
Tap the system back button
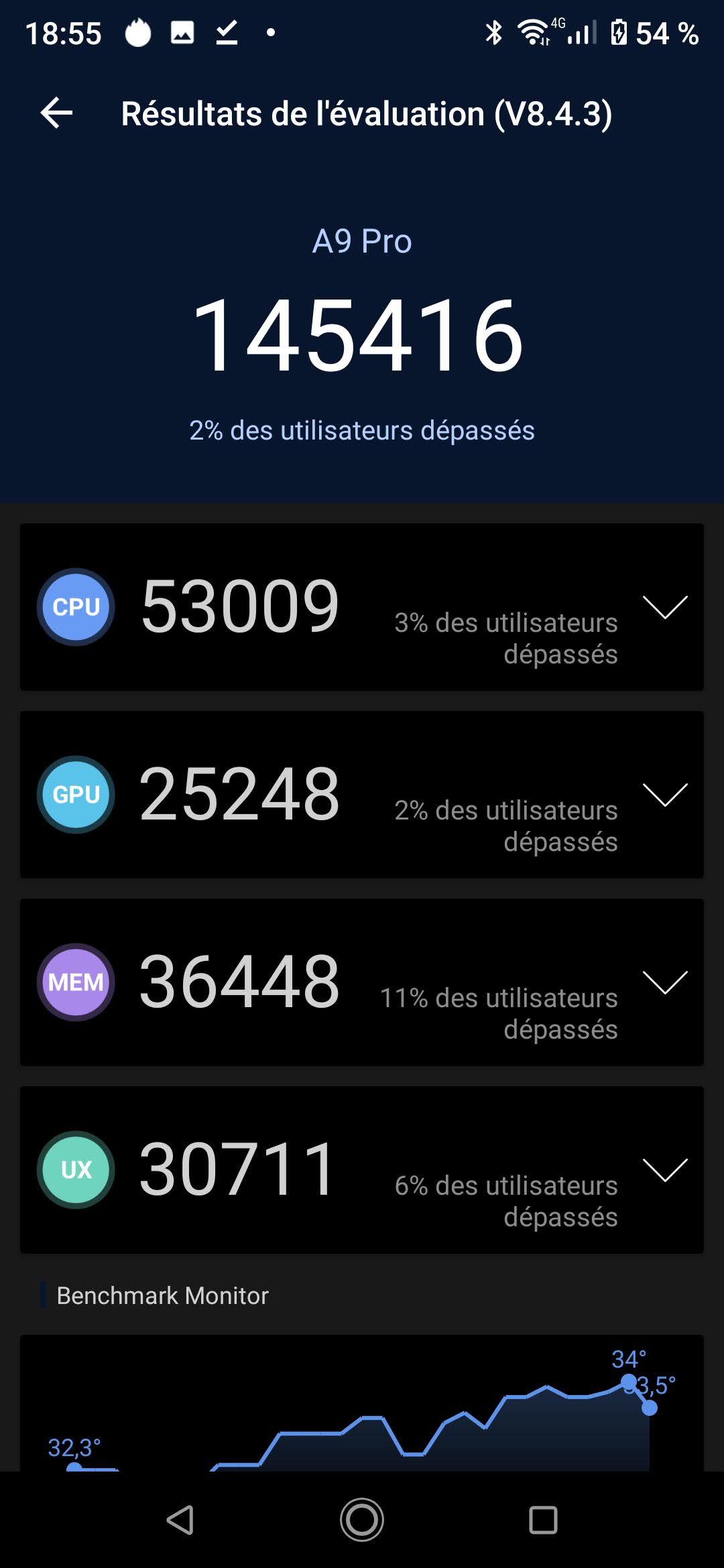180,1520
